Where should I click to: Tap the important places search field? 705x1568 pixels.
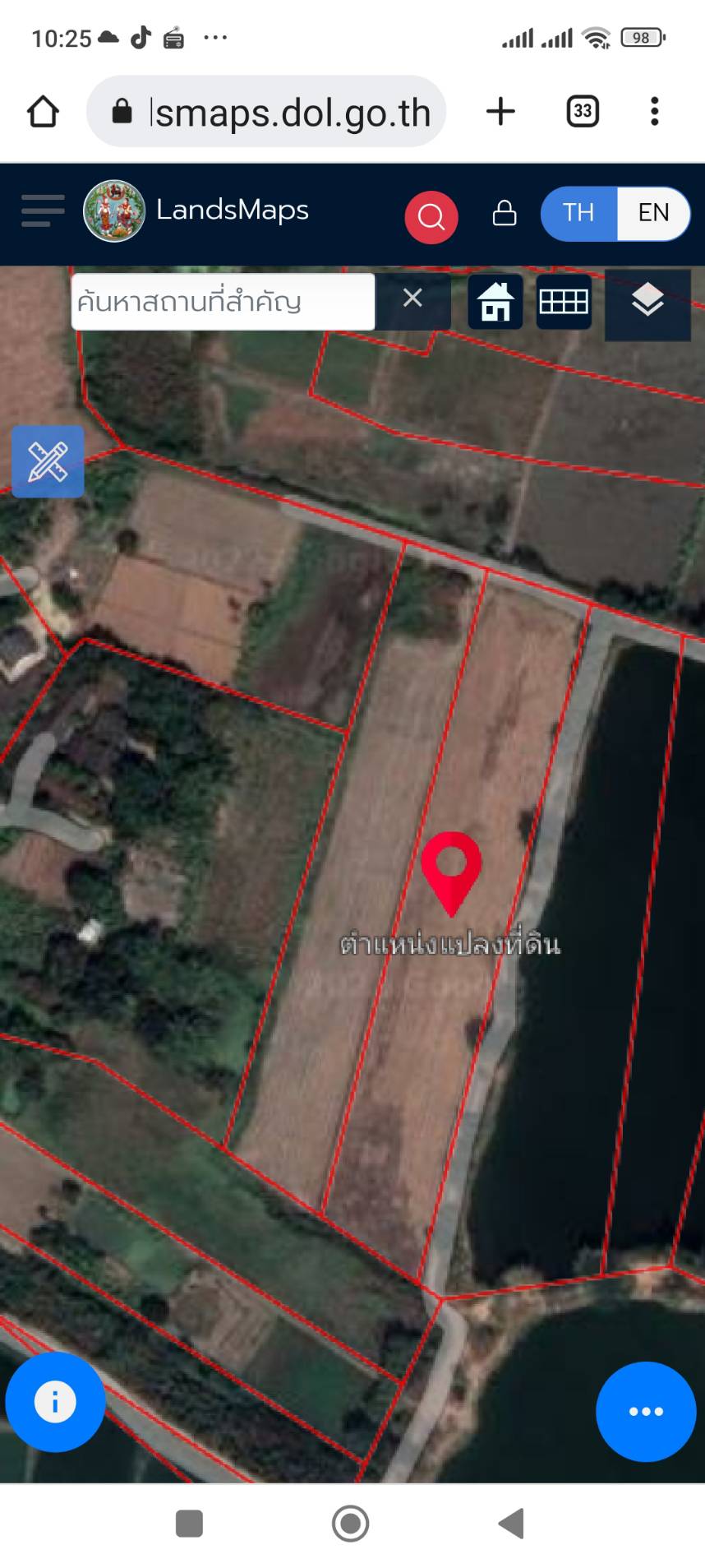click(x=223, y=302)
